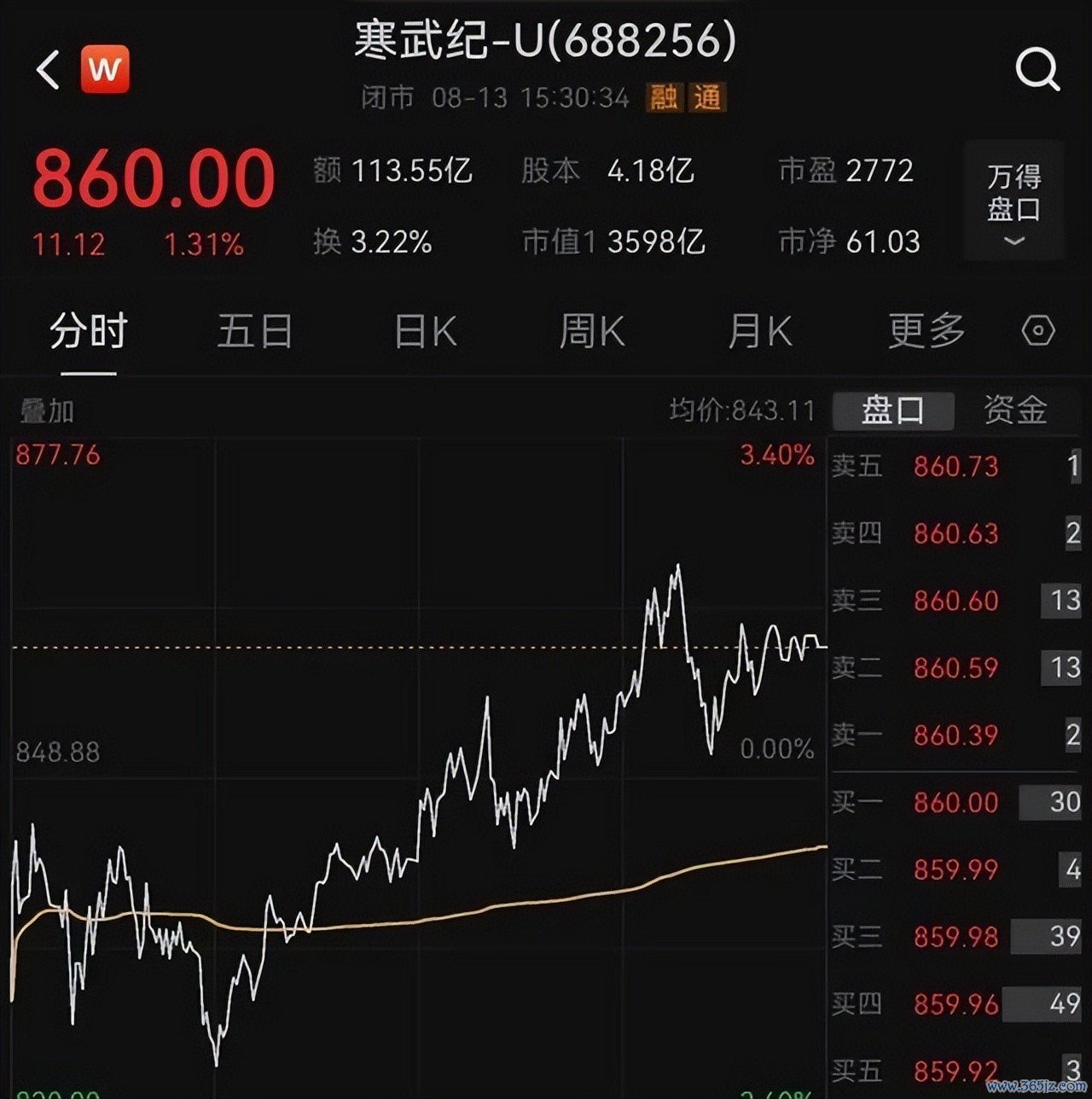Open the search magnifier icon
The width and height of the screenshot is (1092, 1099).
pyautogui.click(x=1037, y=70)
